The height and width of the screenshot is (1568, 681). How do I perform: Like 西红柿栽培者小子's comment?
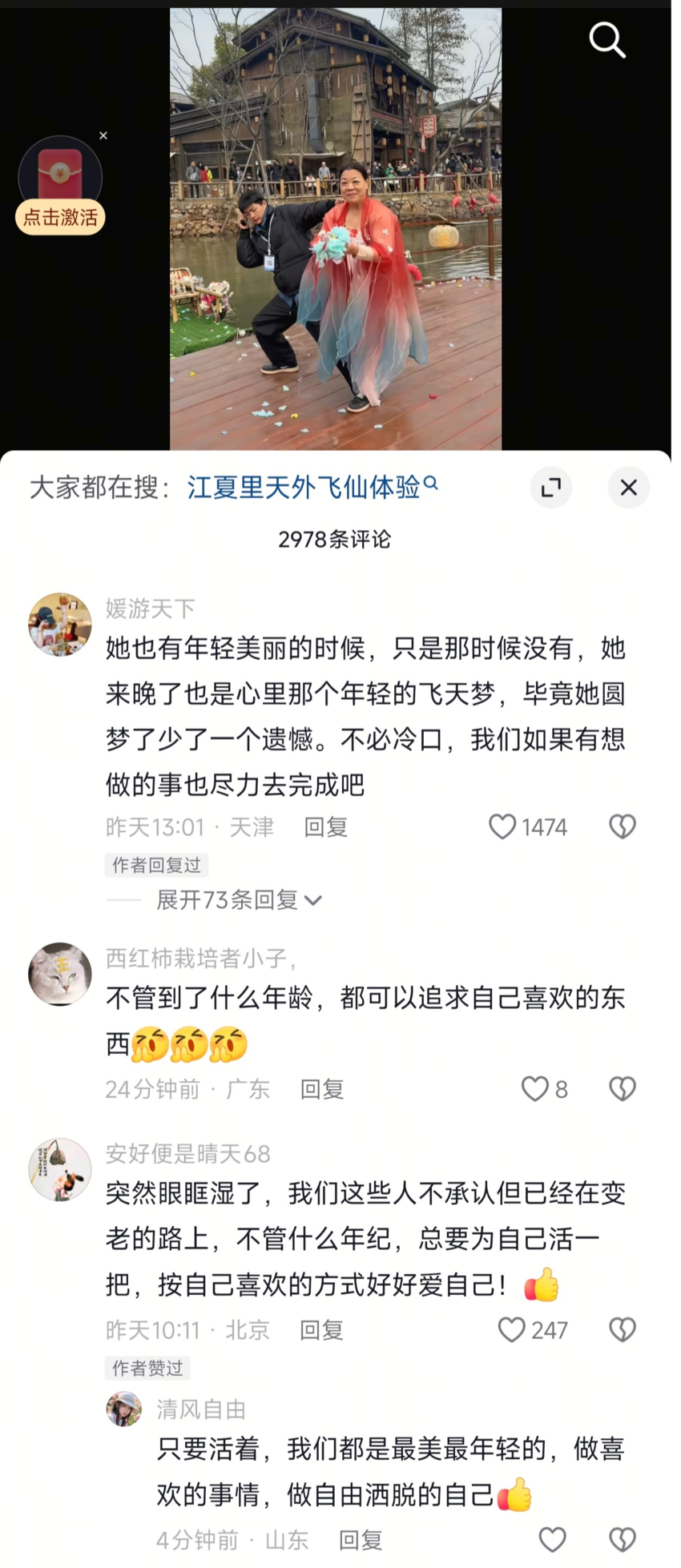[534, 1089]
